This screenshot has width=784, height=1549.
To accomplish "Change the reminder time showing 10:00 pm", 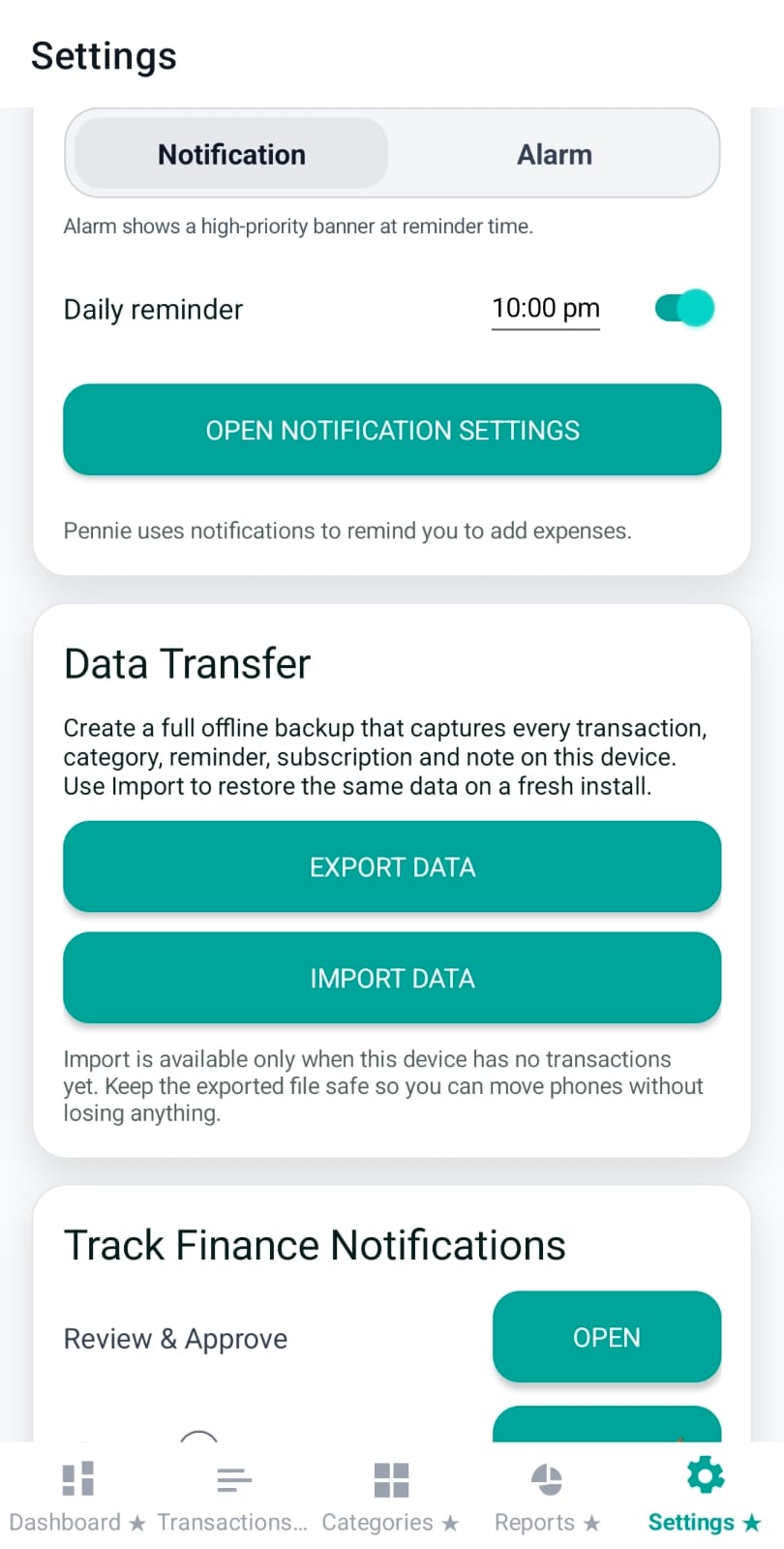I will pyautogui.click(x=545, y=308).
